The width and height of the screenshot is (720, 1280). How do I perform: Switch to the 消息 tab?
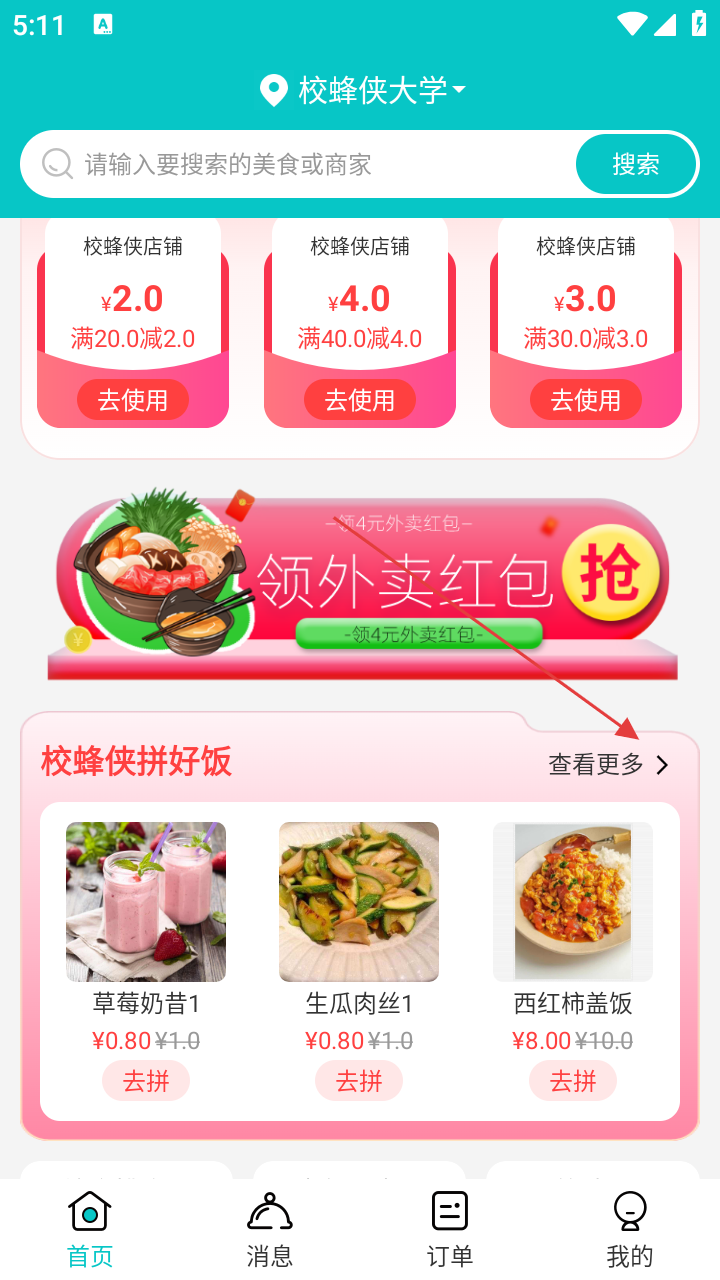pos(270,1229)
